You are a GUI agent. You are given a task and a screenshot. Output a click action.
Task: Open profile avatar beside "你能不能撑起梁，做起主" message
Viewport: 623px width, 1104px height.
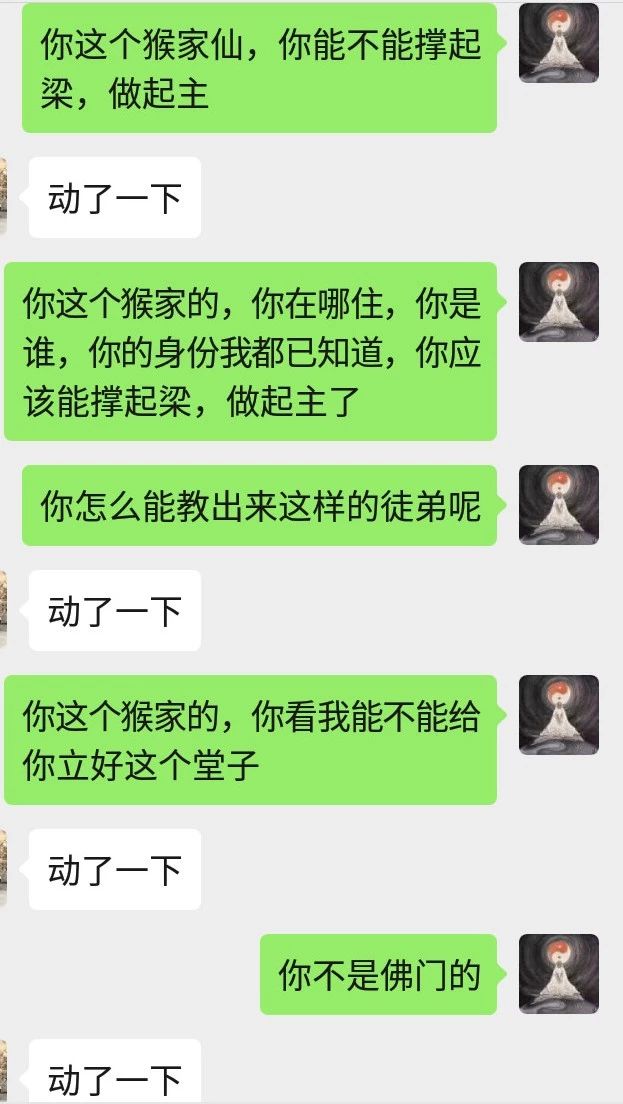coord(559,43)
